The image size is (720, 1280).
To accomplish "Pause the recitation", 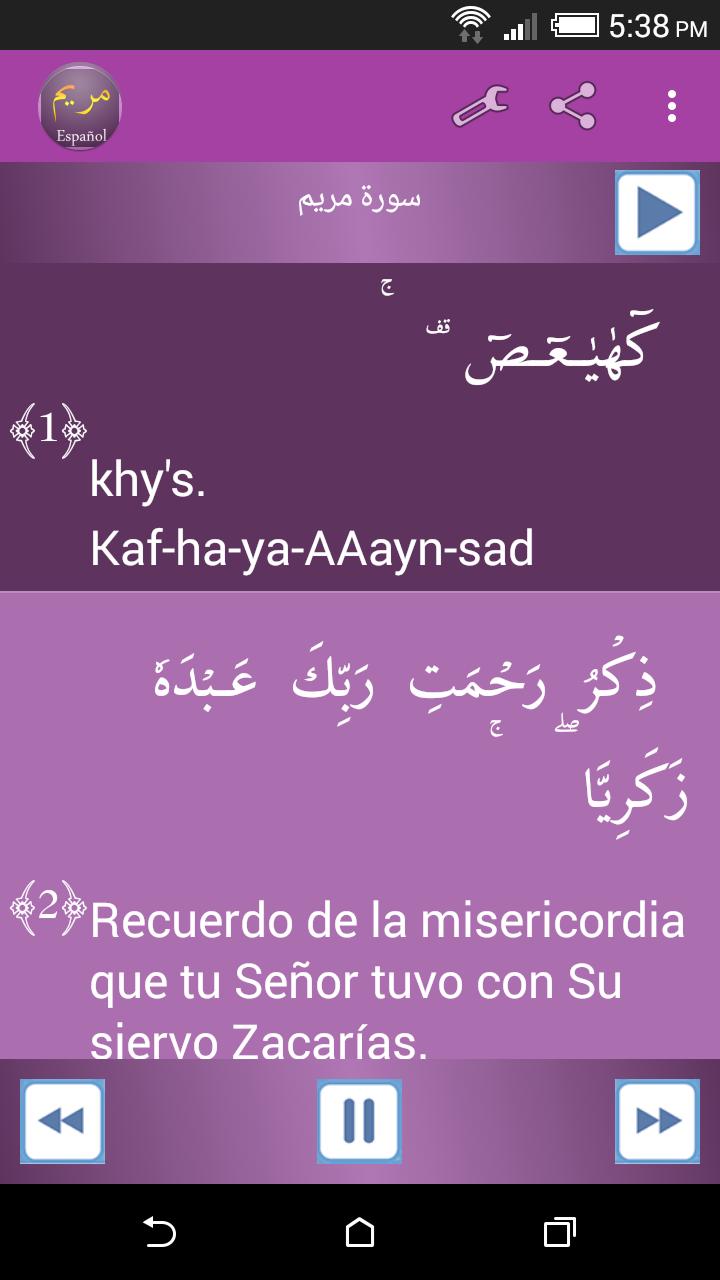I will point(359,1121).
